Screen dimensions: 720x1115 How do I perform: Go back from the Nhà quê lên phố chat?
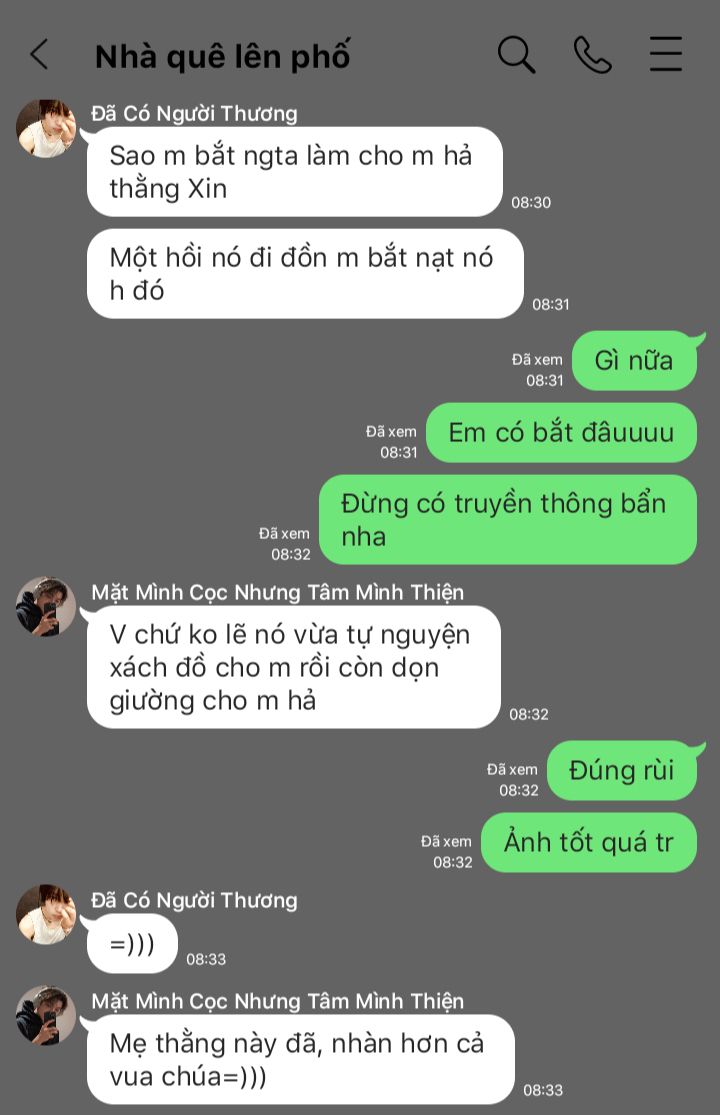pyautogui.click(x=39, y=55)
